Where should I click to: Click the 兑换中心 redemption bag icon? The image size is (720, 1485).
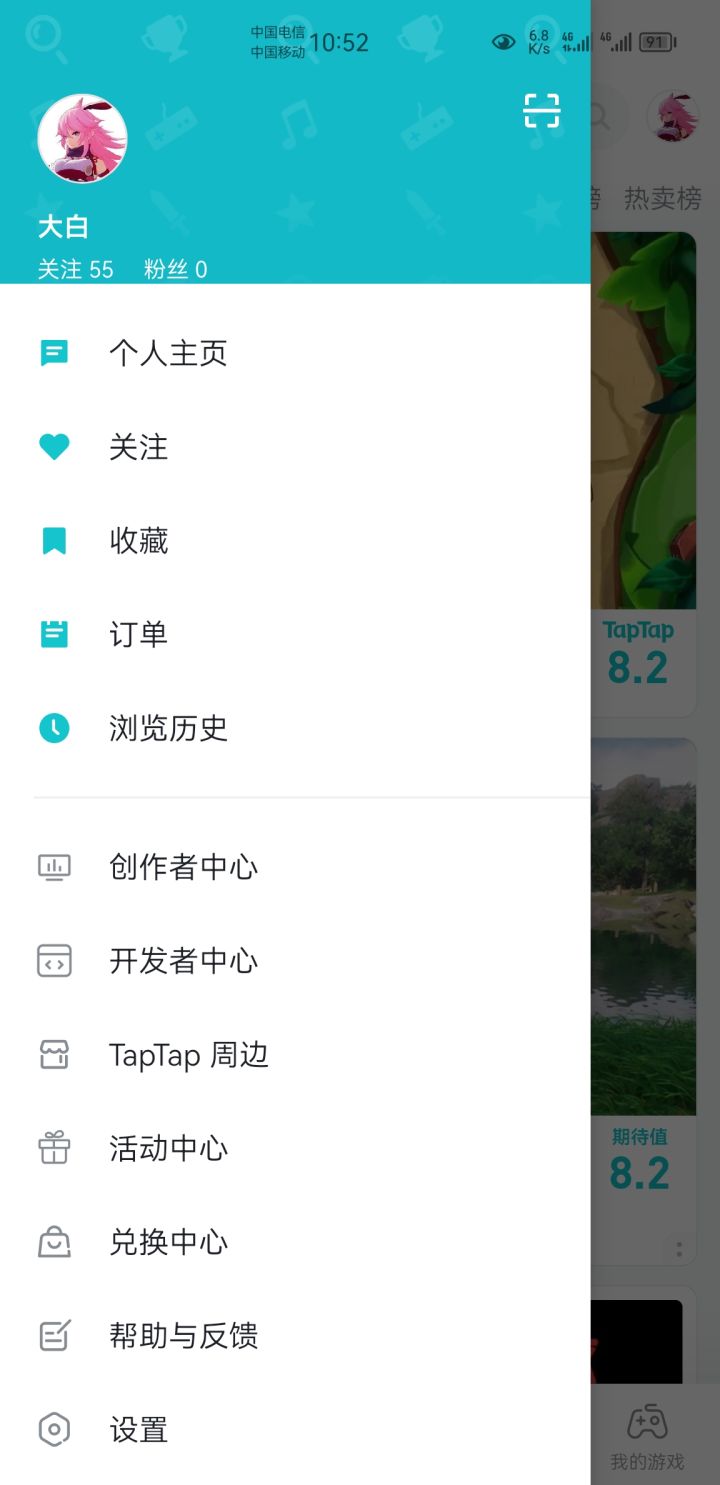(53, 1242)
